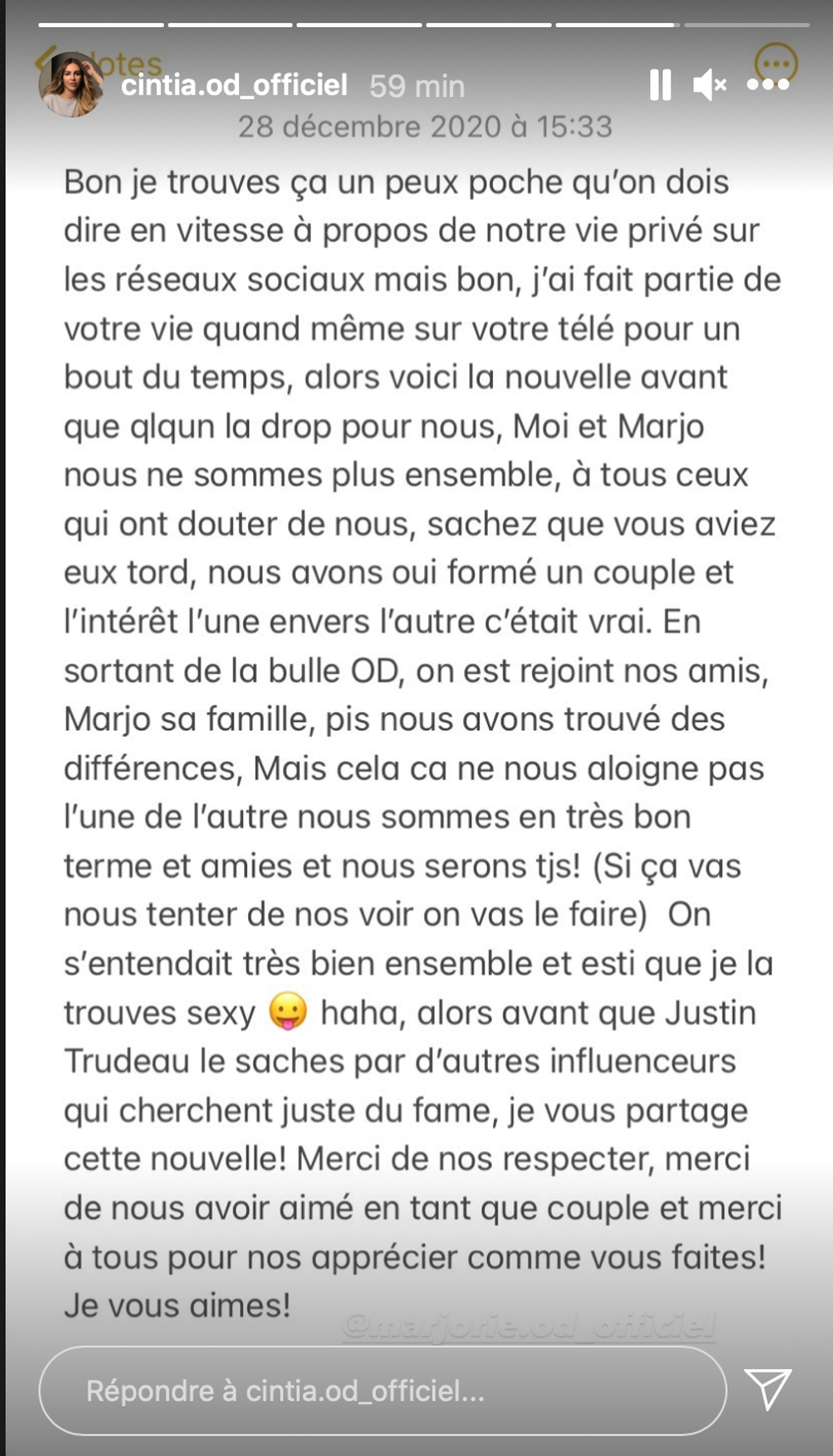Pause the story

point(660,85)
